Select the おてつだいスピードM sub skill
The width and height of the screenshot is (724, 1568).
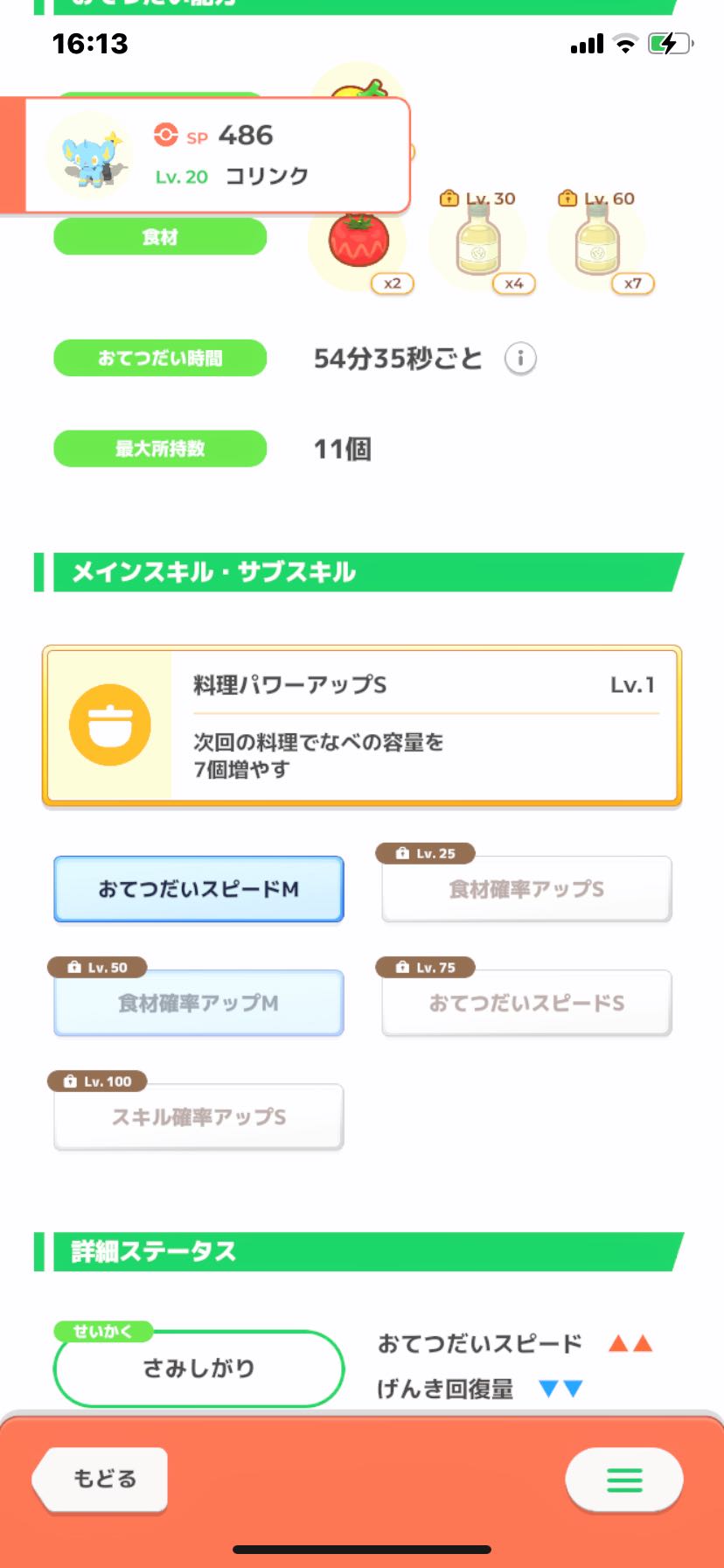tap(198, 889)
